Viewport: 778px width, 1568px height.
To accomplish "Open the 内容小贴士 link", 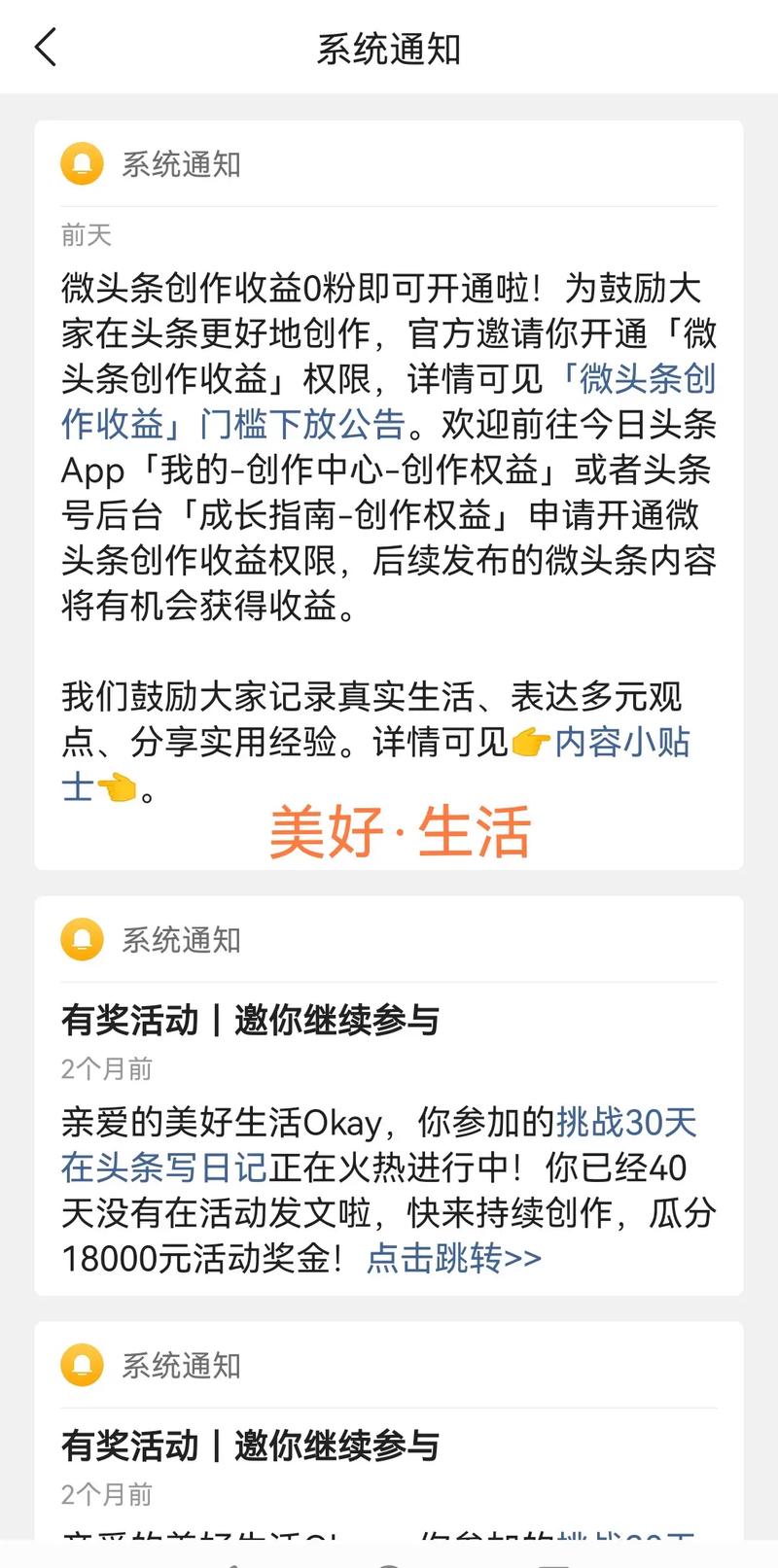I will click(x=622, y=743).
